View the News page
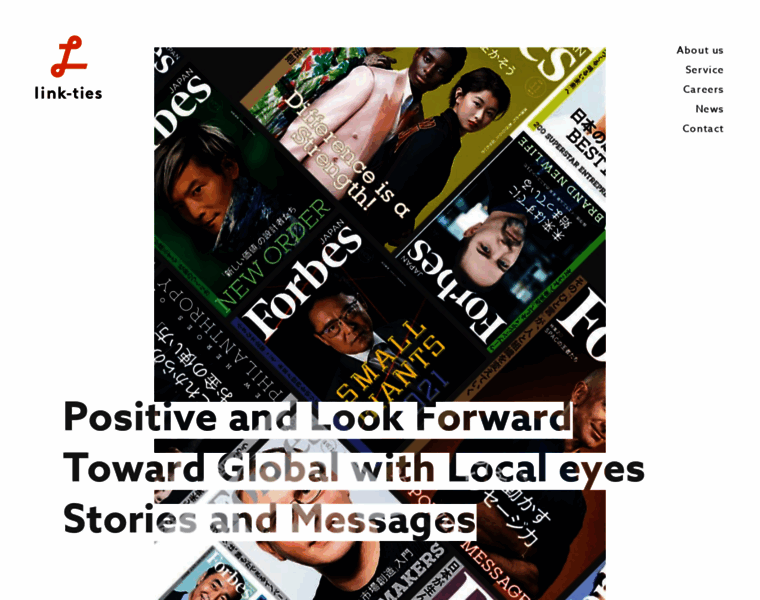760x600 pixels. pyautogui.click(x=709, y=109)
